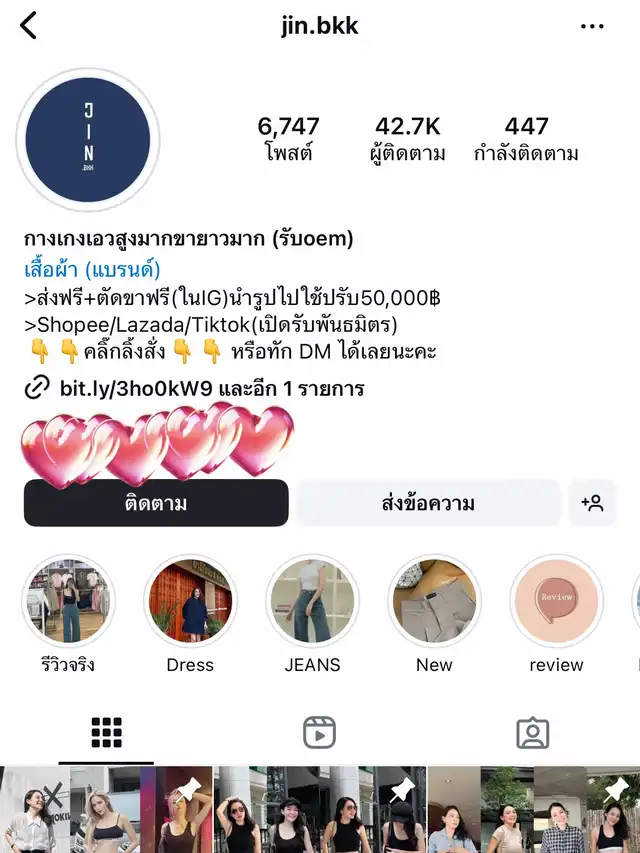
Task: Switch to the Reels tab
Action: tap(319, 733)
